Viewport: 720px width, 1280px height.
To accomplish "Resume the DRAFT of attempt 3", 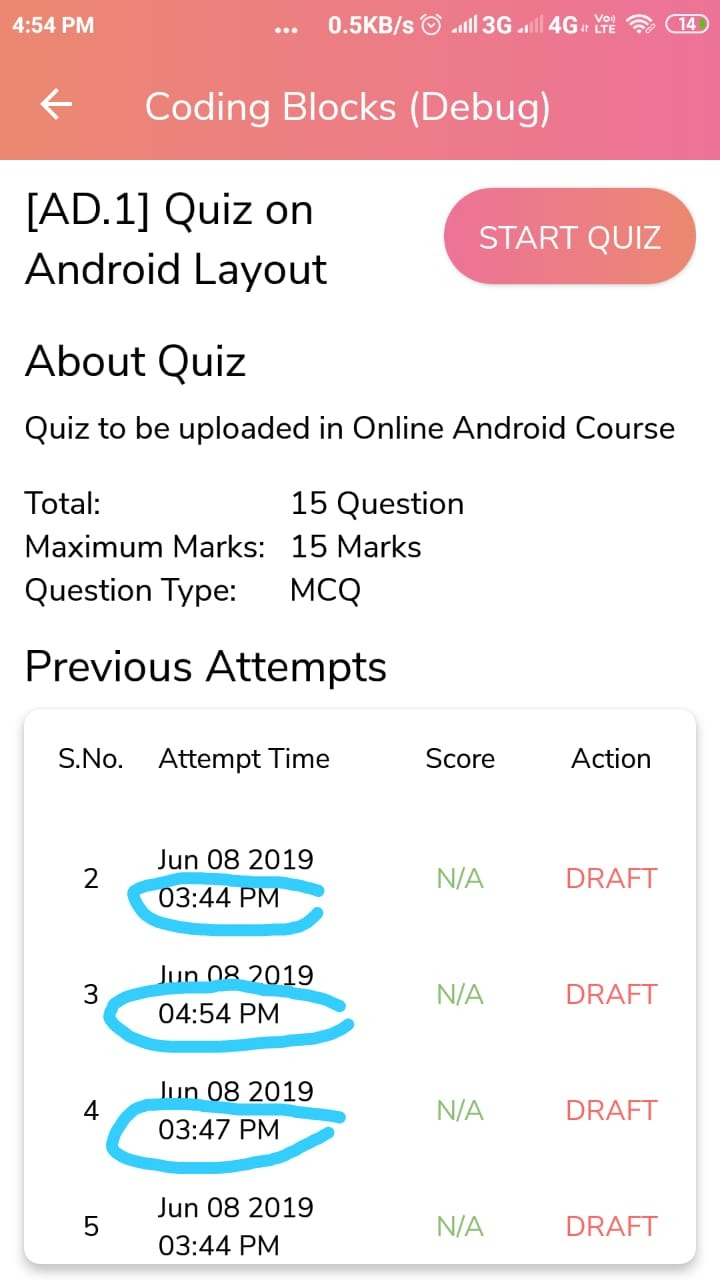I will [x=611, y=994].
